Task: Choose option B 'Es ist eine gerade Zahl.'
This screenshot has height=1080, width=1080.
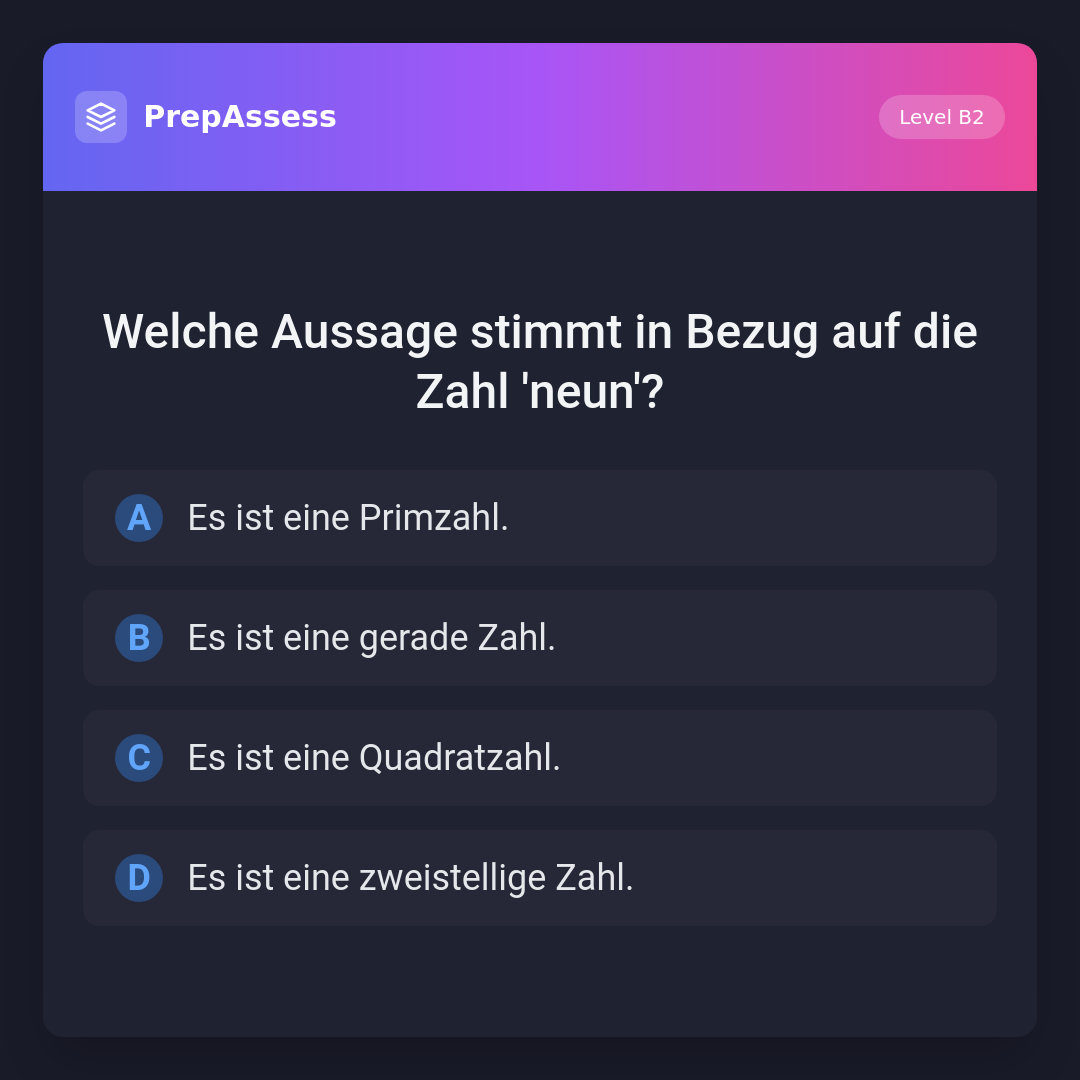Action: pyautogui.click(x=540, y=638)
